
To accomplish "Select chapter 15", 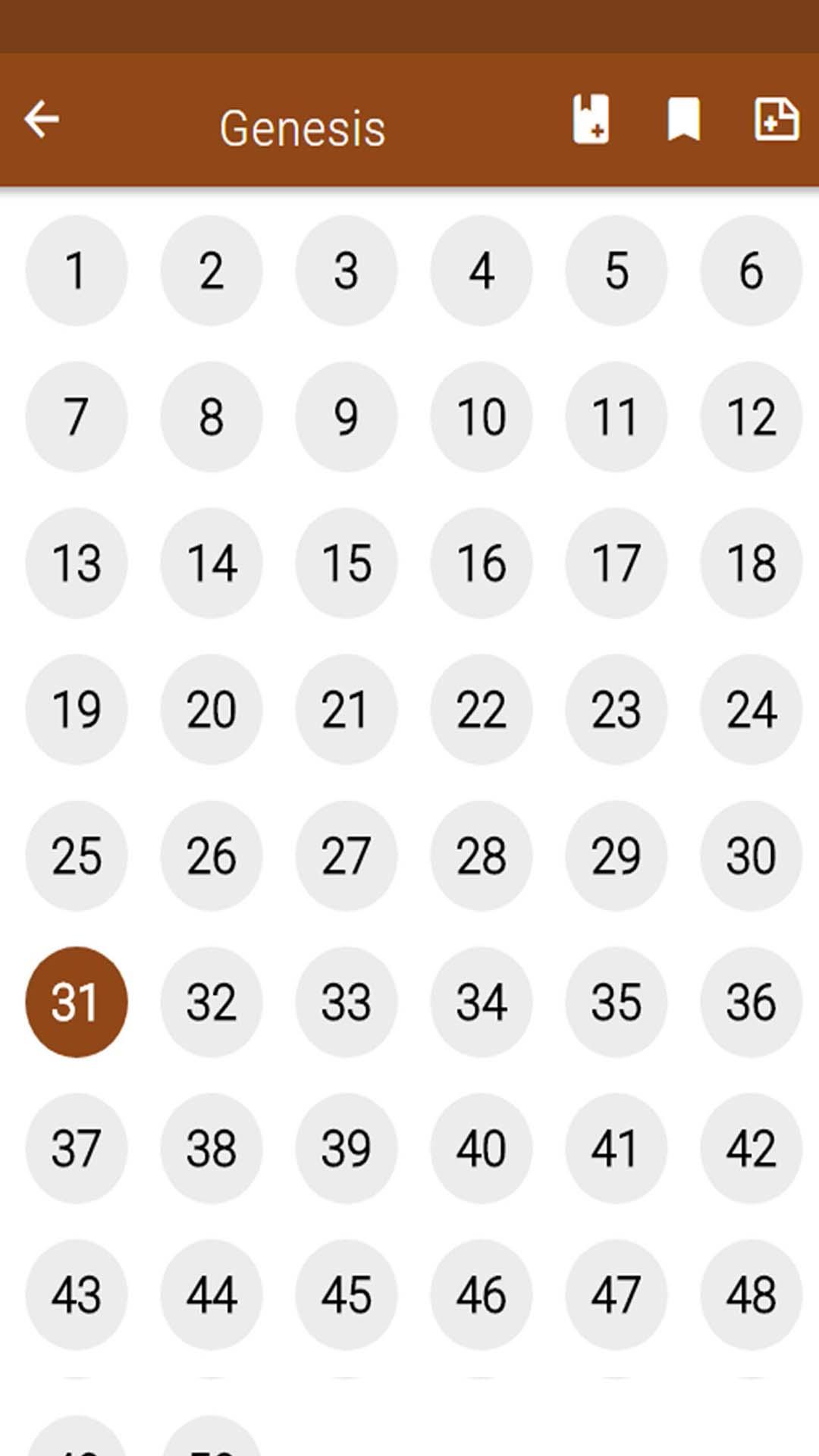I will pyautogui.click(x=347, y=563).
